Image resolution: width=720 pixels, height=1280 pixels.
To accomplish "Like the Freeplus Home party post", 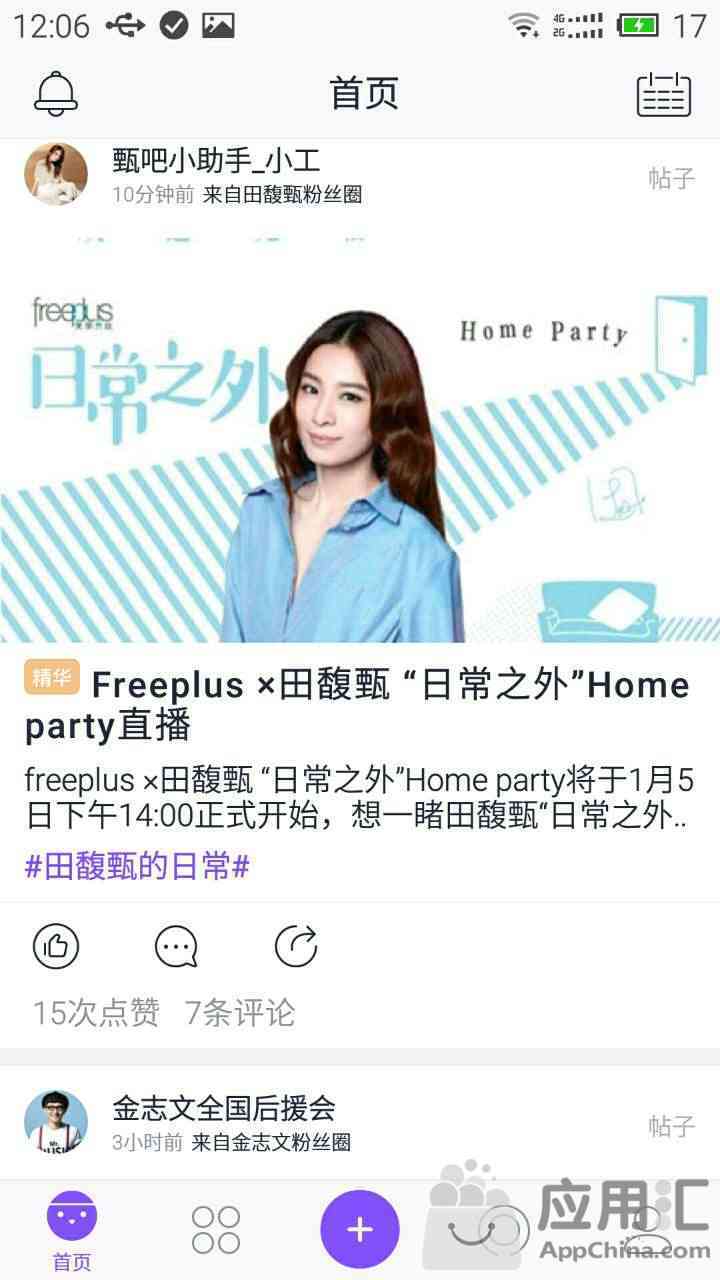I will pyautogui.click(x=56, y=946).
